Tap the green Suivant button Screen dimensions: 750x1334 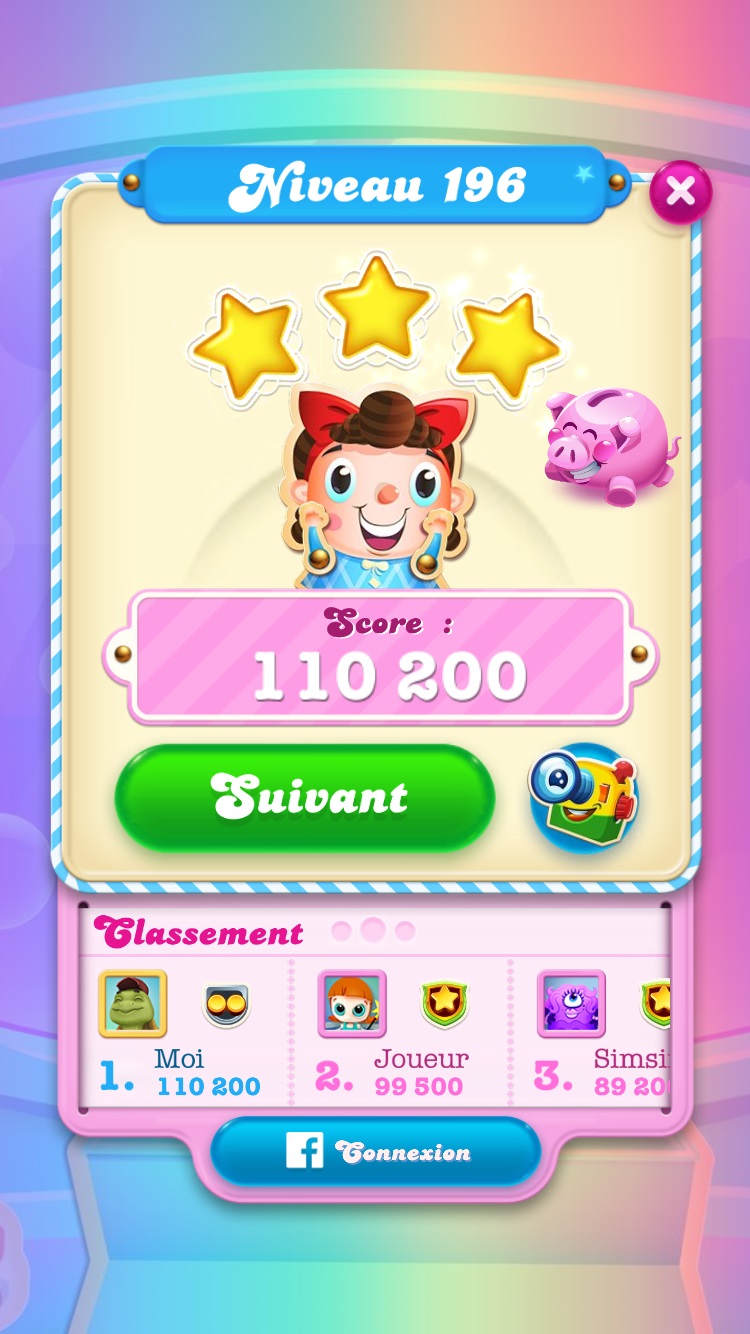[x=305, y=798]
